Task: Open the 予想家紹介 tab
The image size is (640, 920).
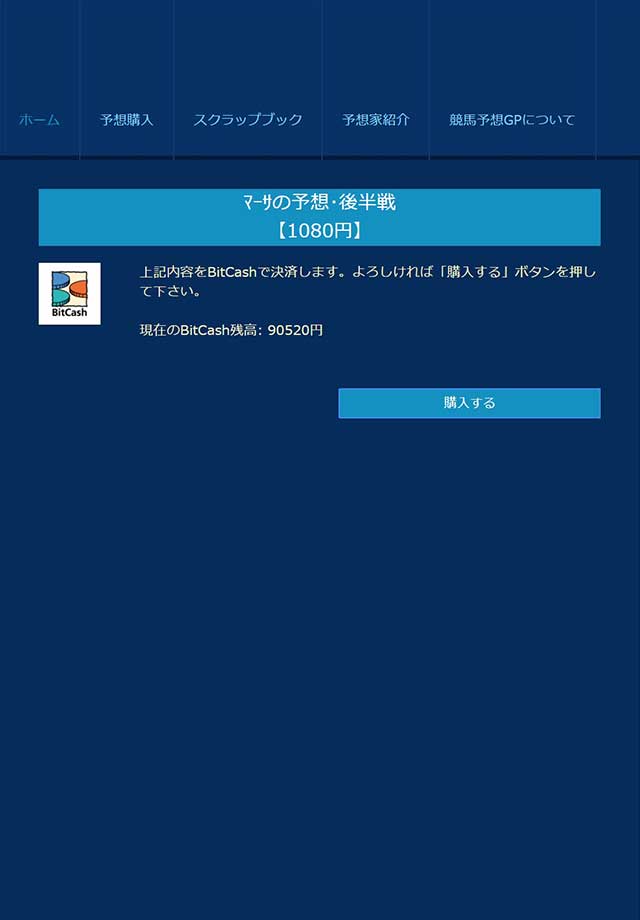Action: coord(376,120)
